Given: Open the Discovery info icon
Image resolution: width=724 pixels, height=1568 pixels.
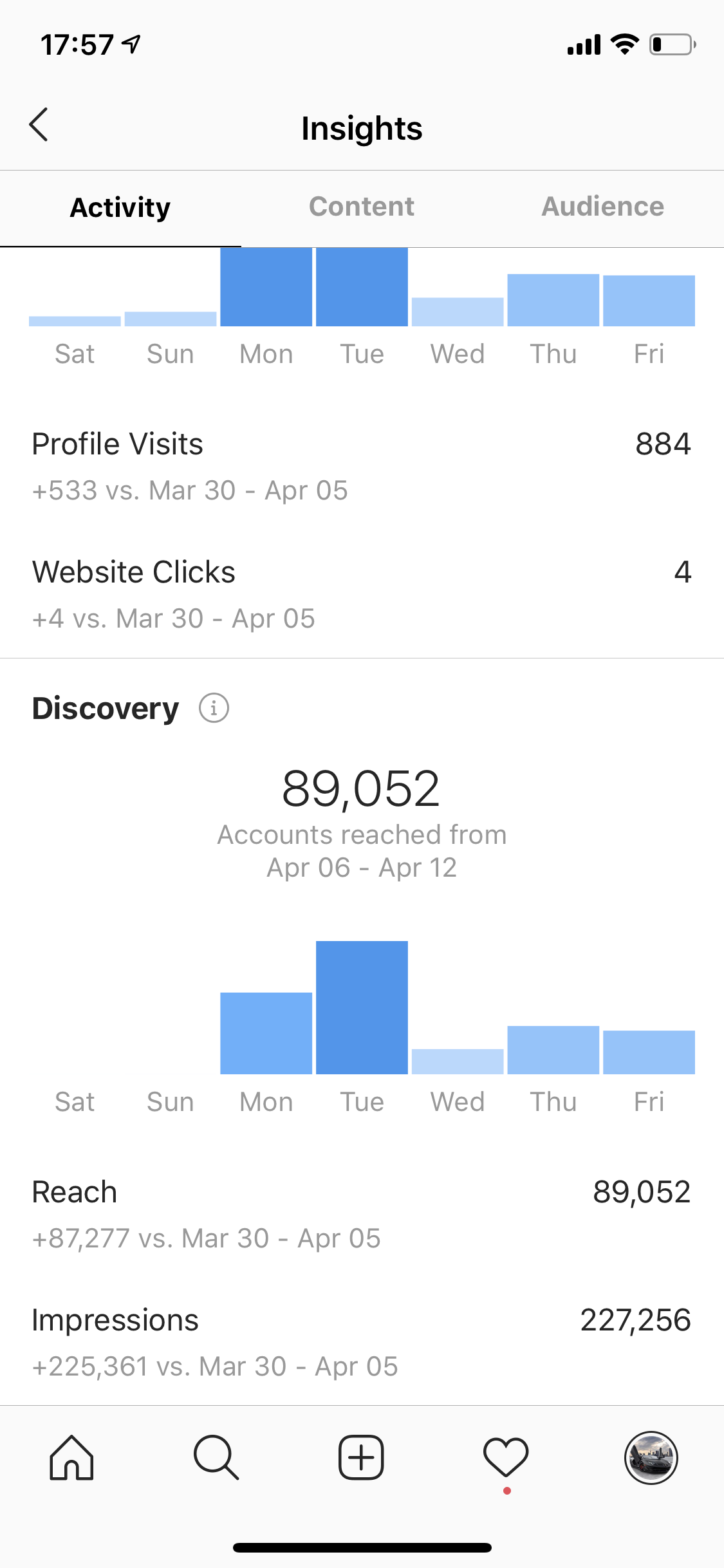Looking at the screenshot, I should click(x=214, y=708).
